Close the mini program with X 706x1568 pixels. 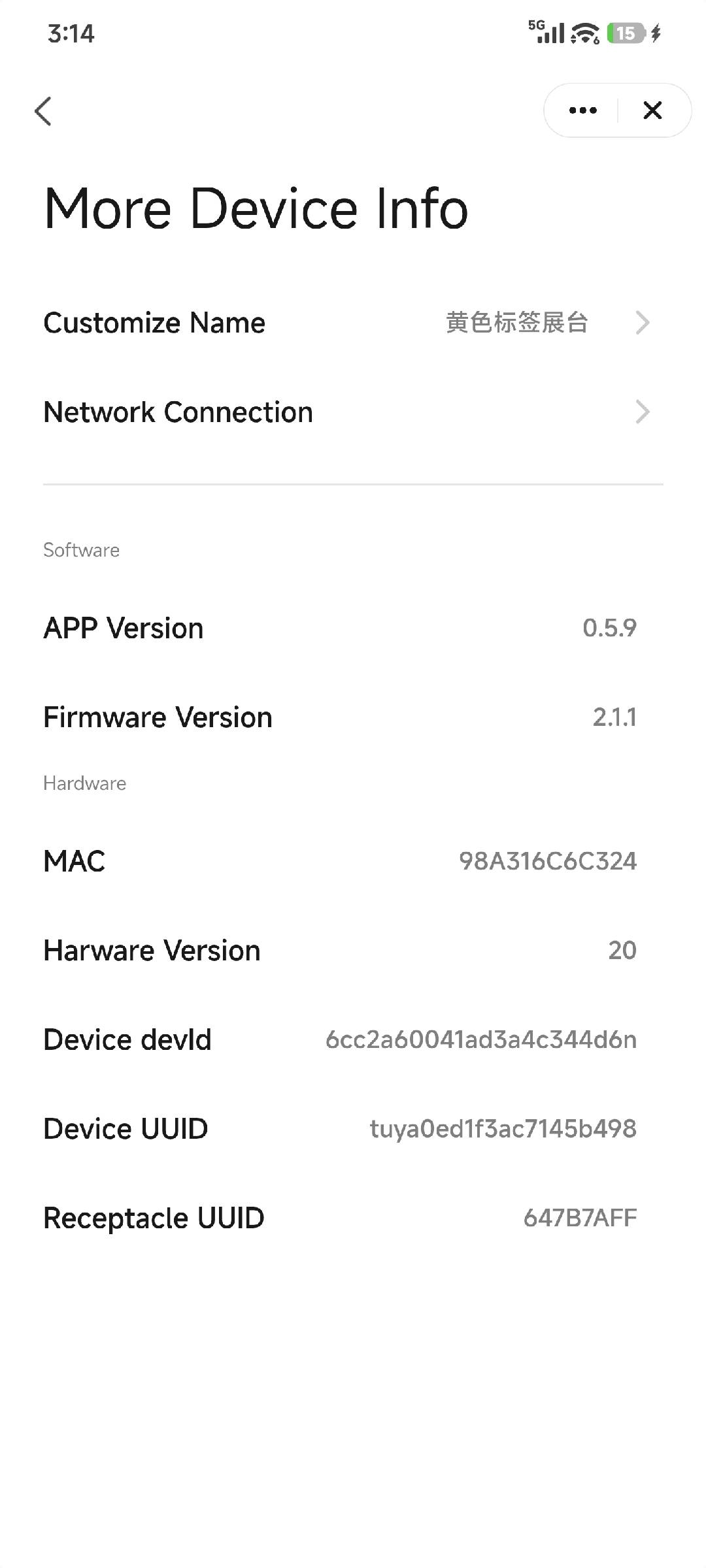click(x=652, y=110)
